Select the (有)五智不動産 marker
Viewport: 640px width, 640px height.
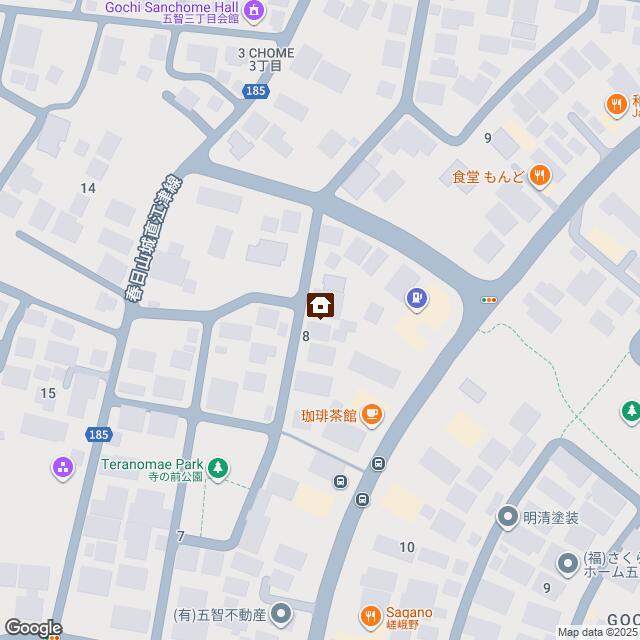(281, 613)
